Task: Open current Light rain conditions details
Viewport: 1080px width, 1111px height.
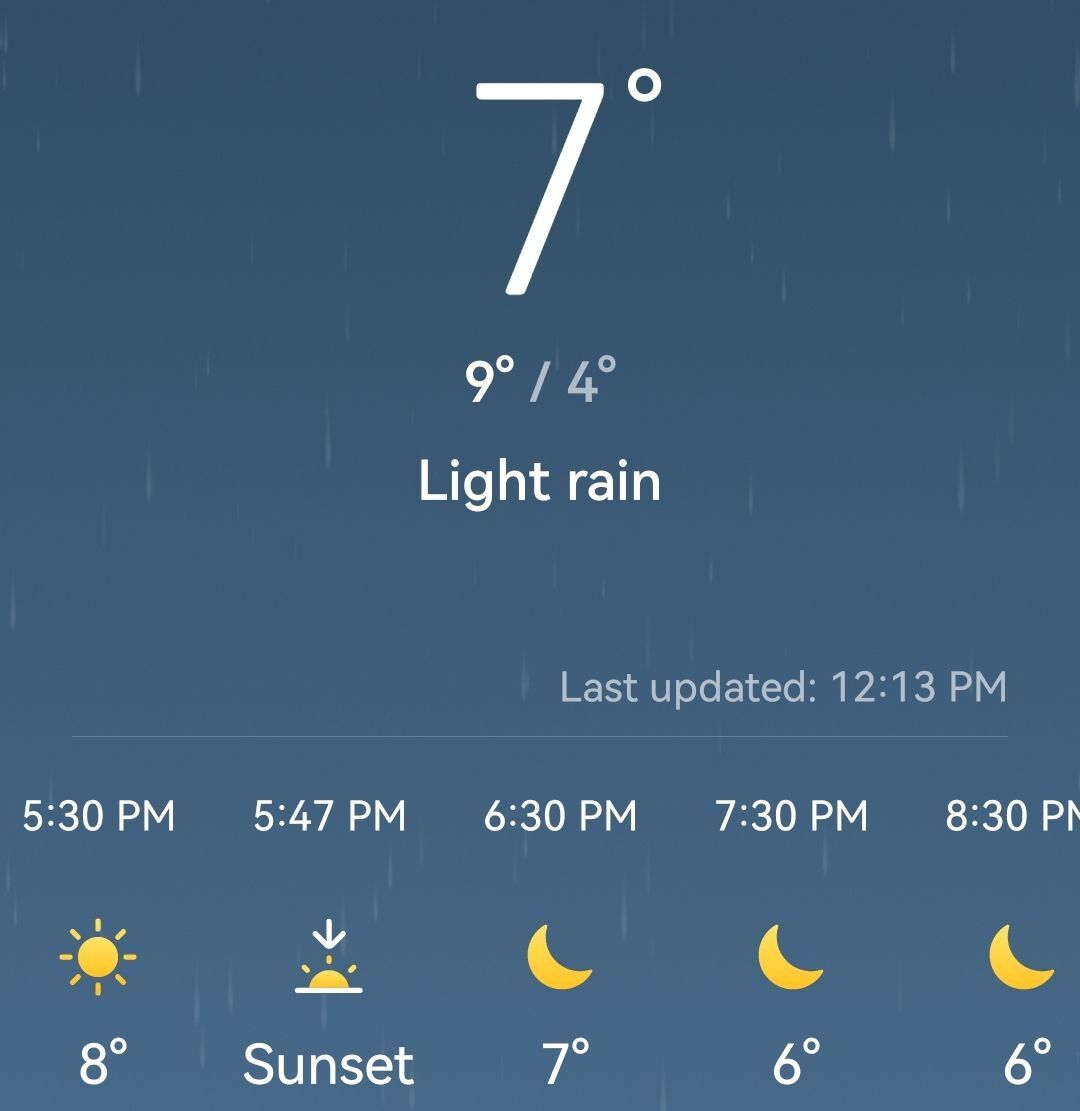Action: [x=539, y=481]
